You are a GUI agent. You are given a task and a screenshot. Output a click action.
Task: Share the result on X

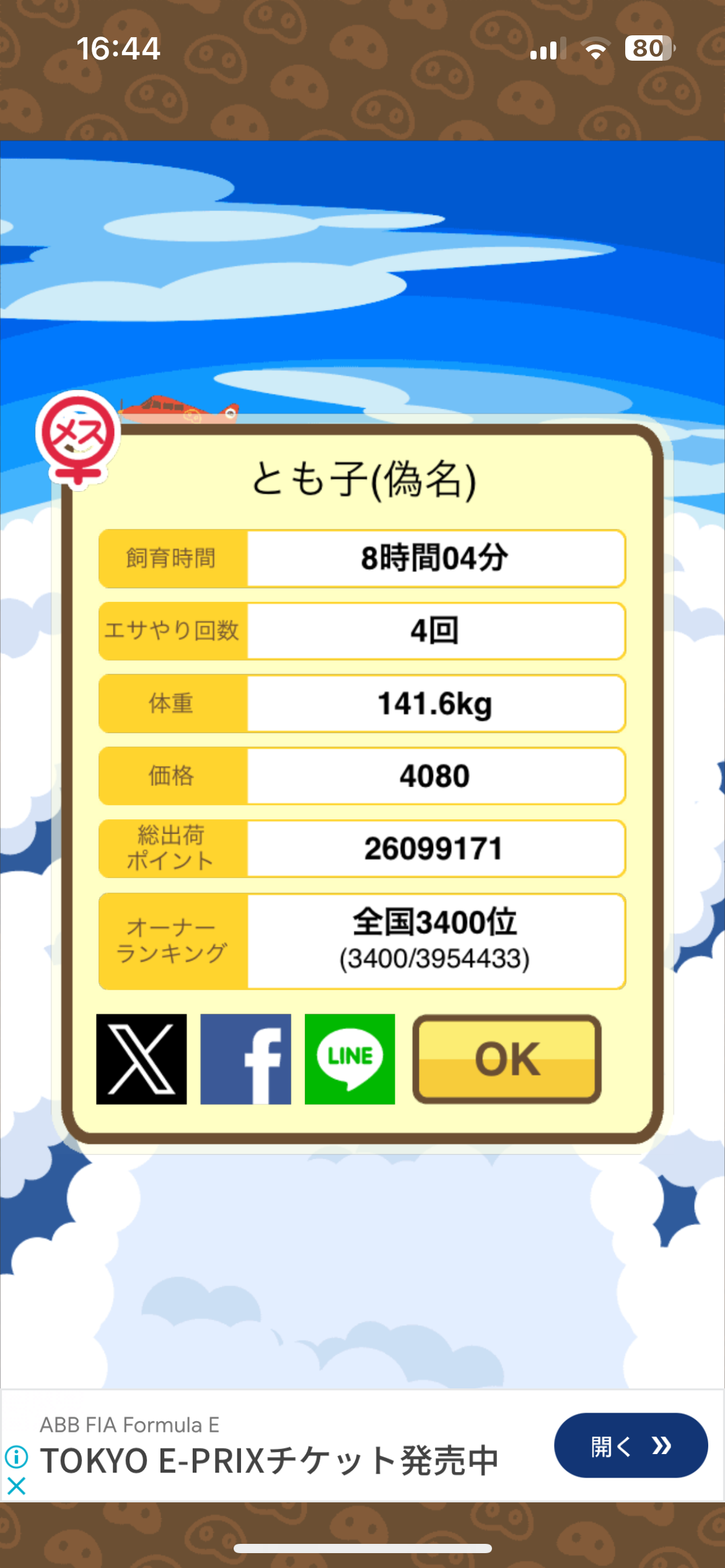141,1058
